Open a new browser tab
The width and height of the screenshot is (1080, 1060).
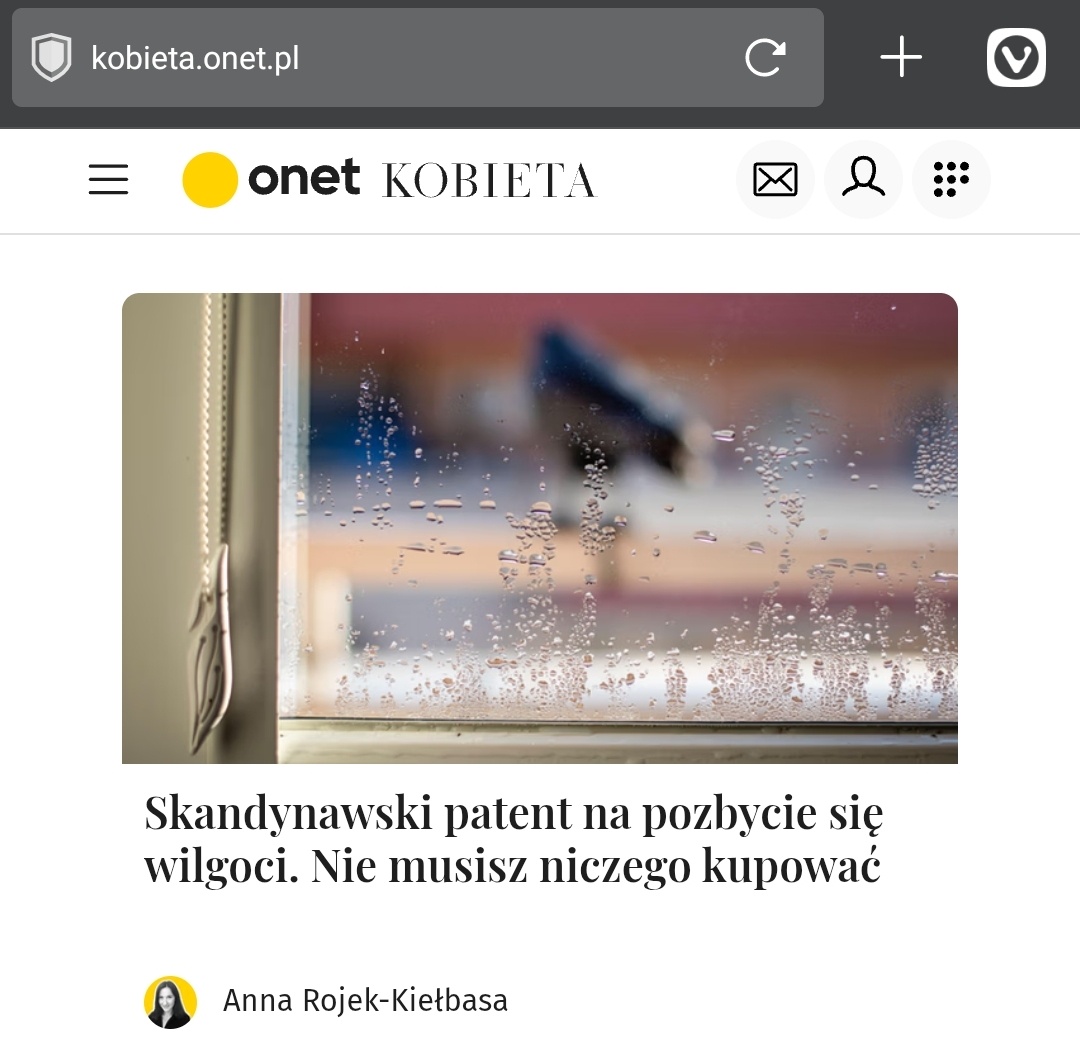tap(901, 57)
